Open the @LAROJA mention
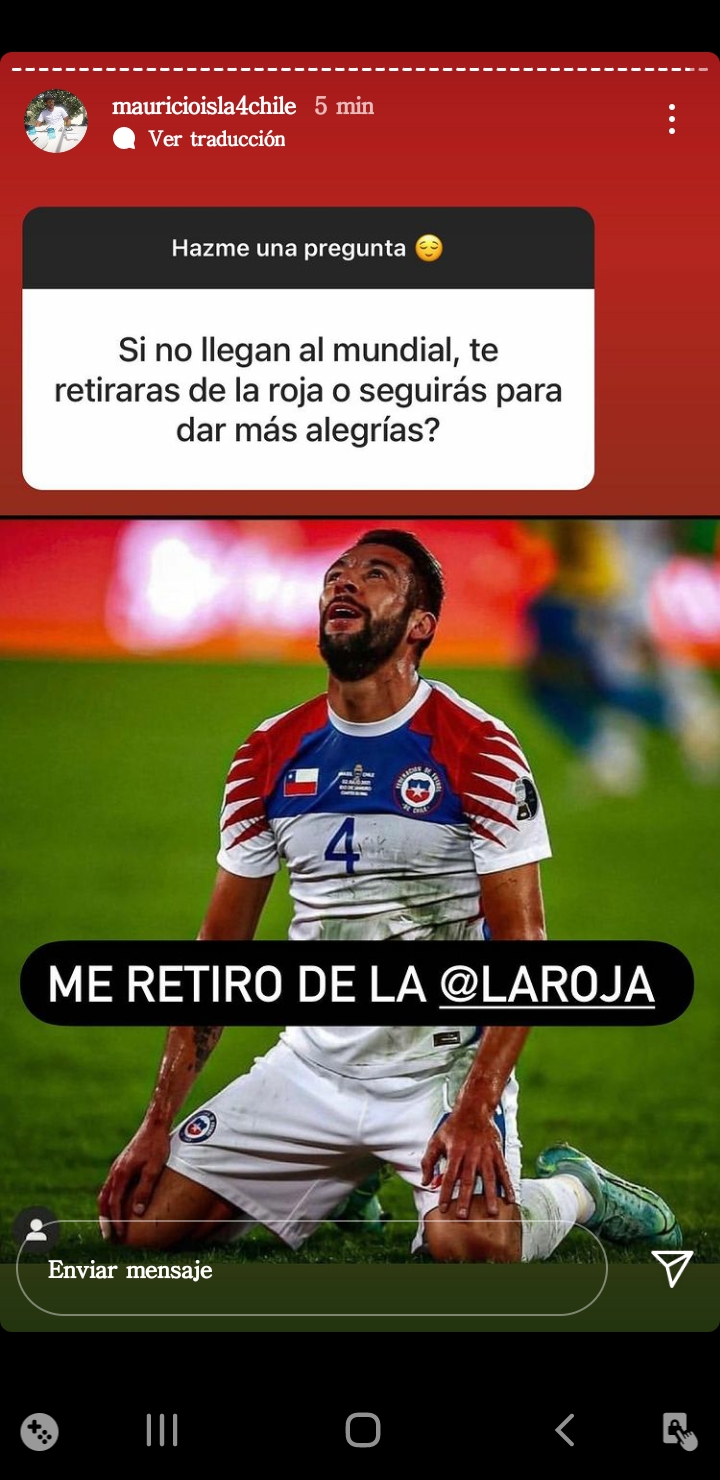This screenshot has height=1480, width=720. point(547,984)
